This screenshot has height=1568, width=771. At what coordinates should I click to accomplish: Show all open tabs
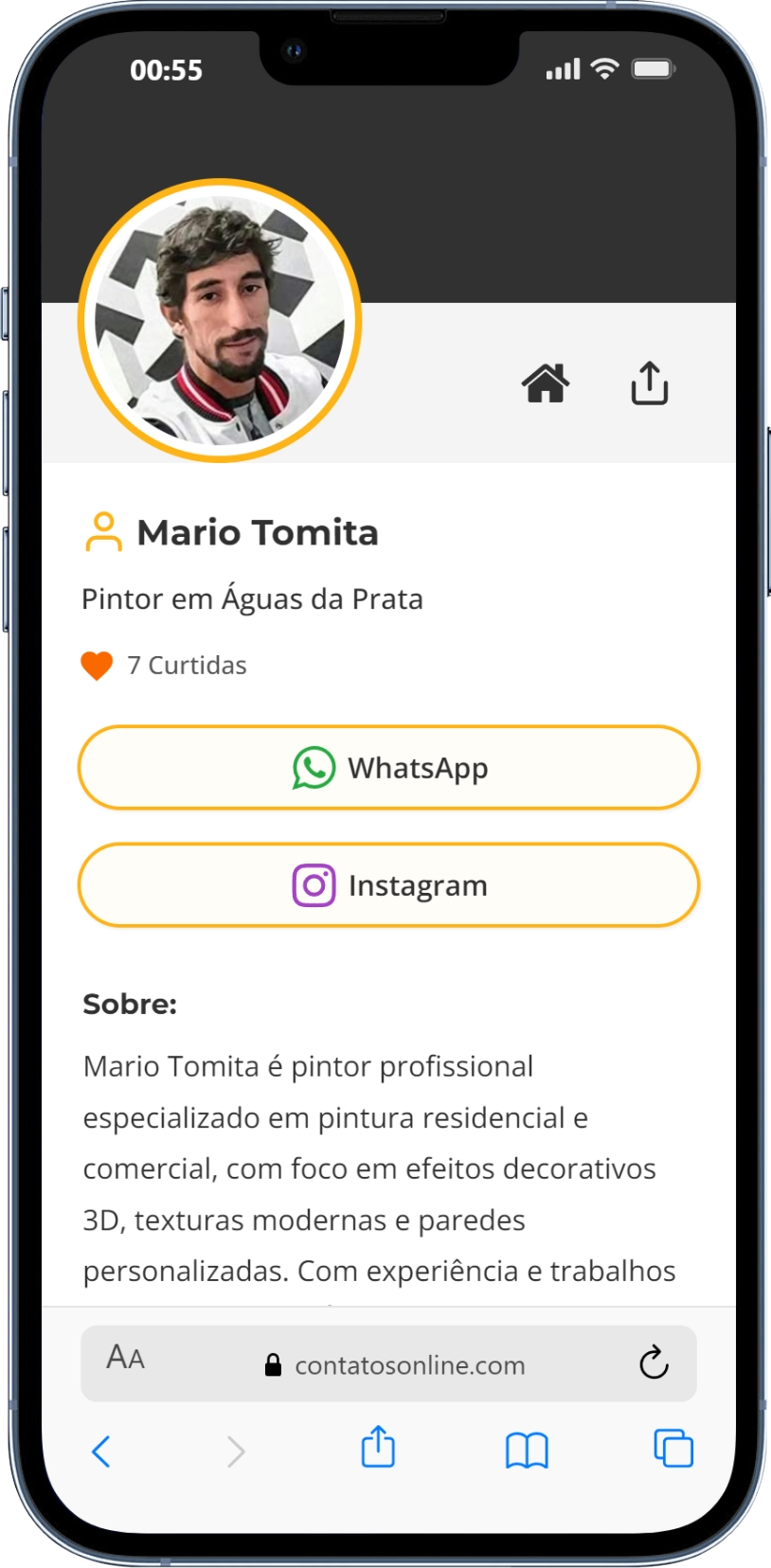pos(673,1449)
